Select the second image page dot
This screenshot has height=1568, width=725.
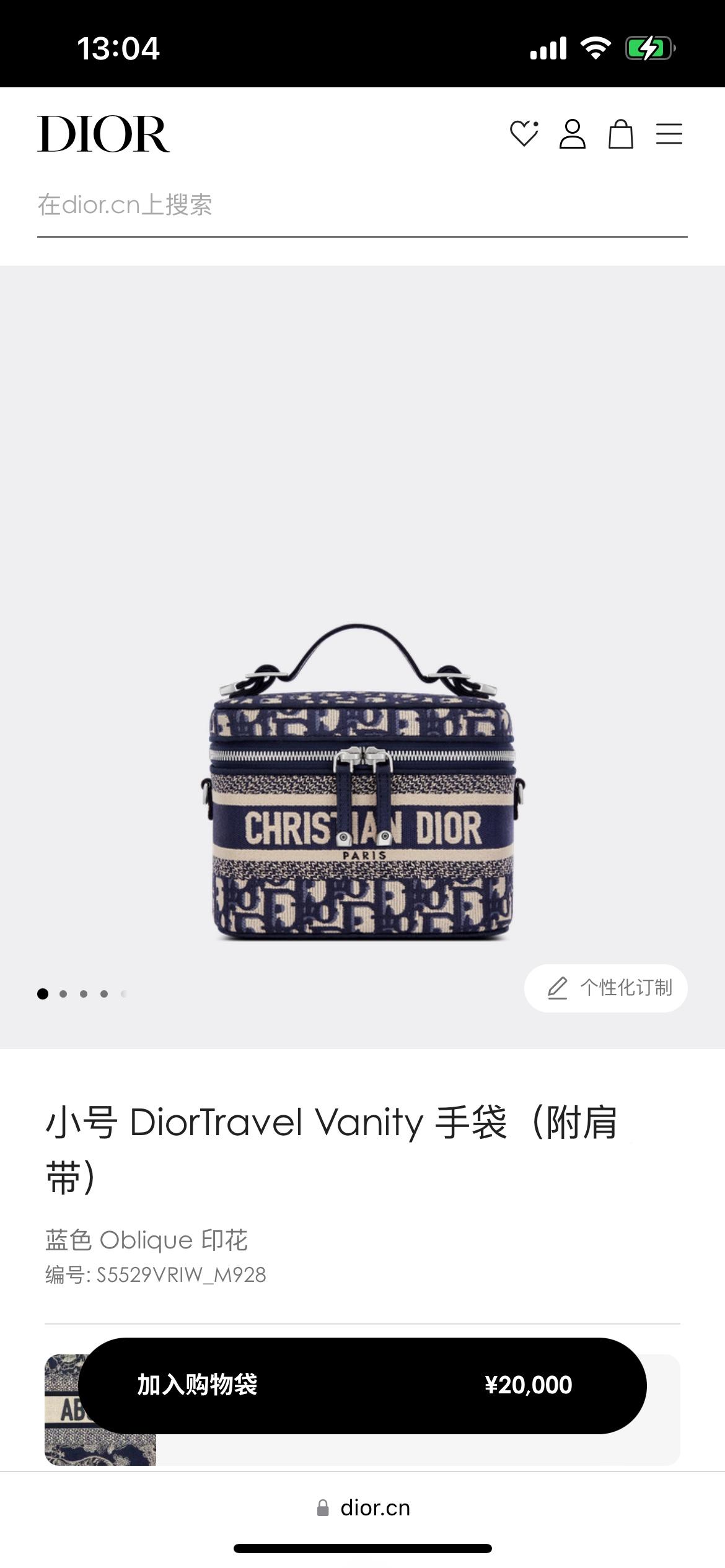[x=63, y=994]
